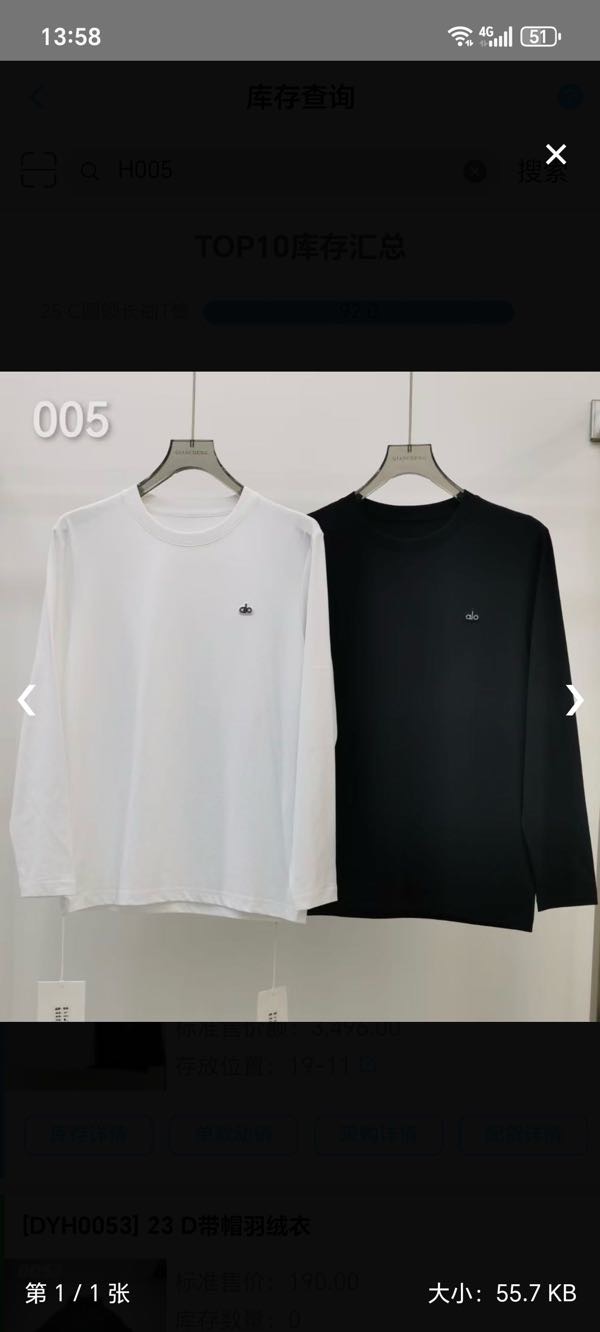Close the image preview overlay

pos(556,154)
